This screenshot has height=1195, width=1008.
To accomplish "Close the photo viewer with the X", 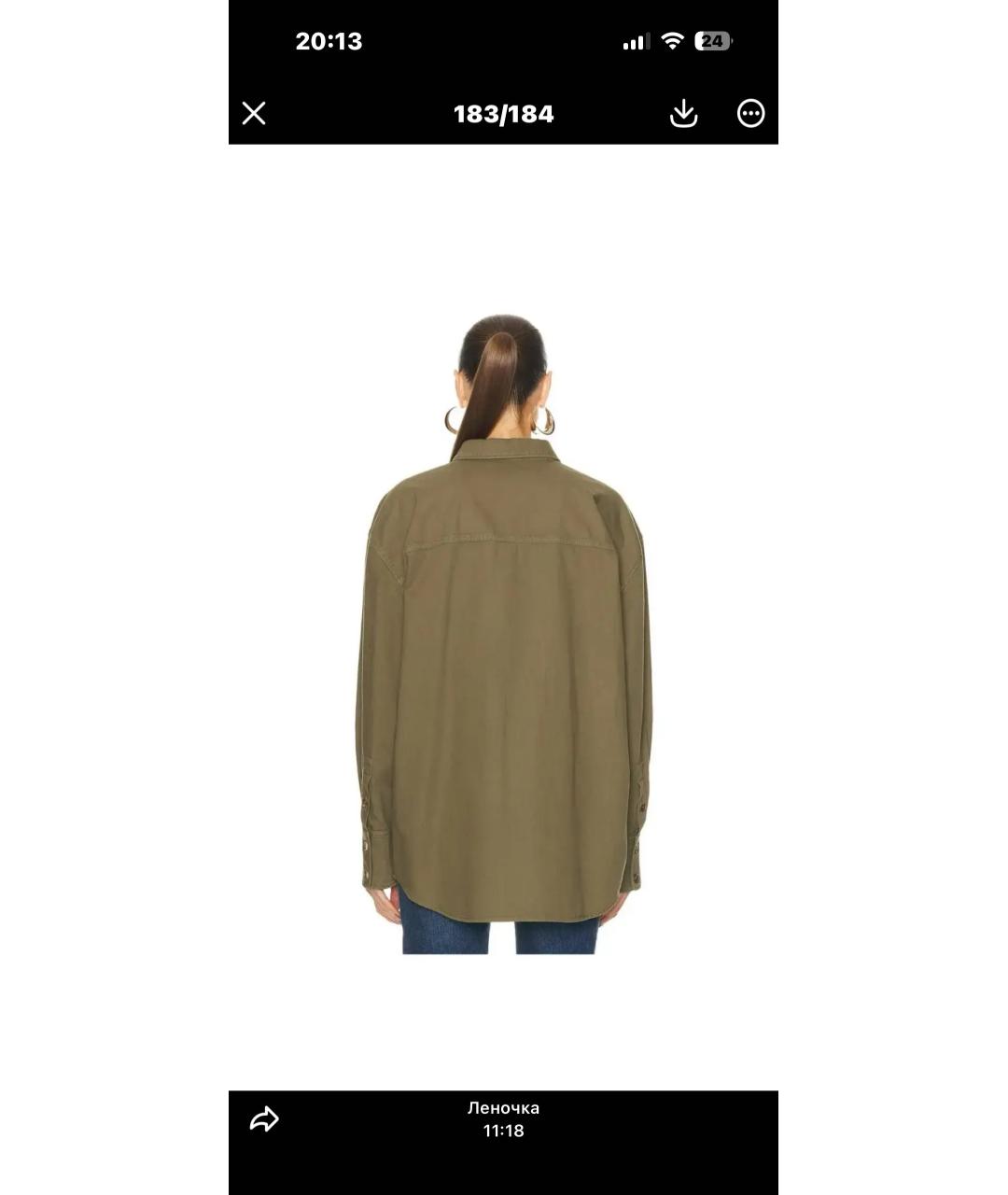I will [x=253, y=114].
